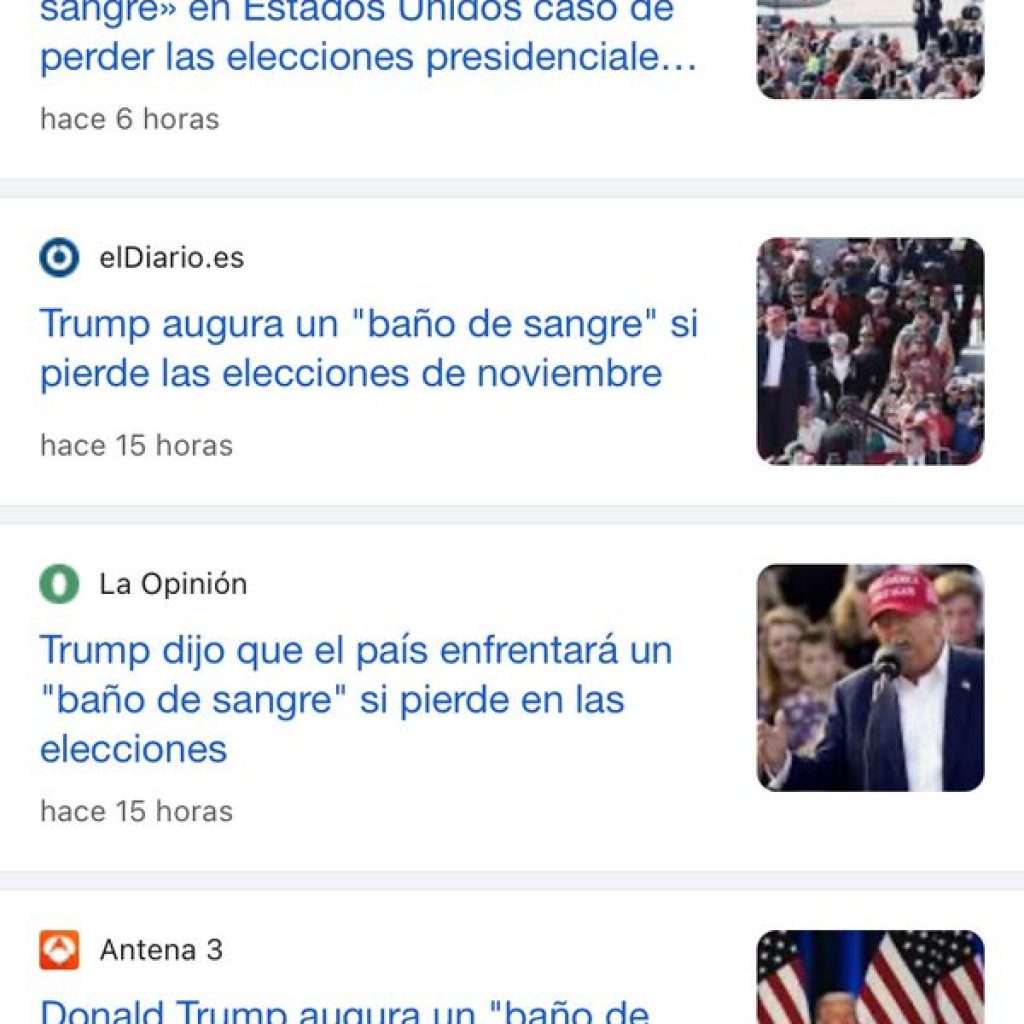Tap the La Opinión thumbnail with red cap
This screenshot has height=1024, width=1024.
(x=870, y=678)
